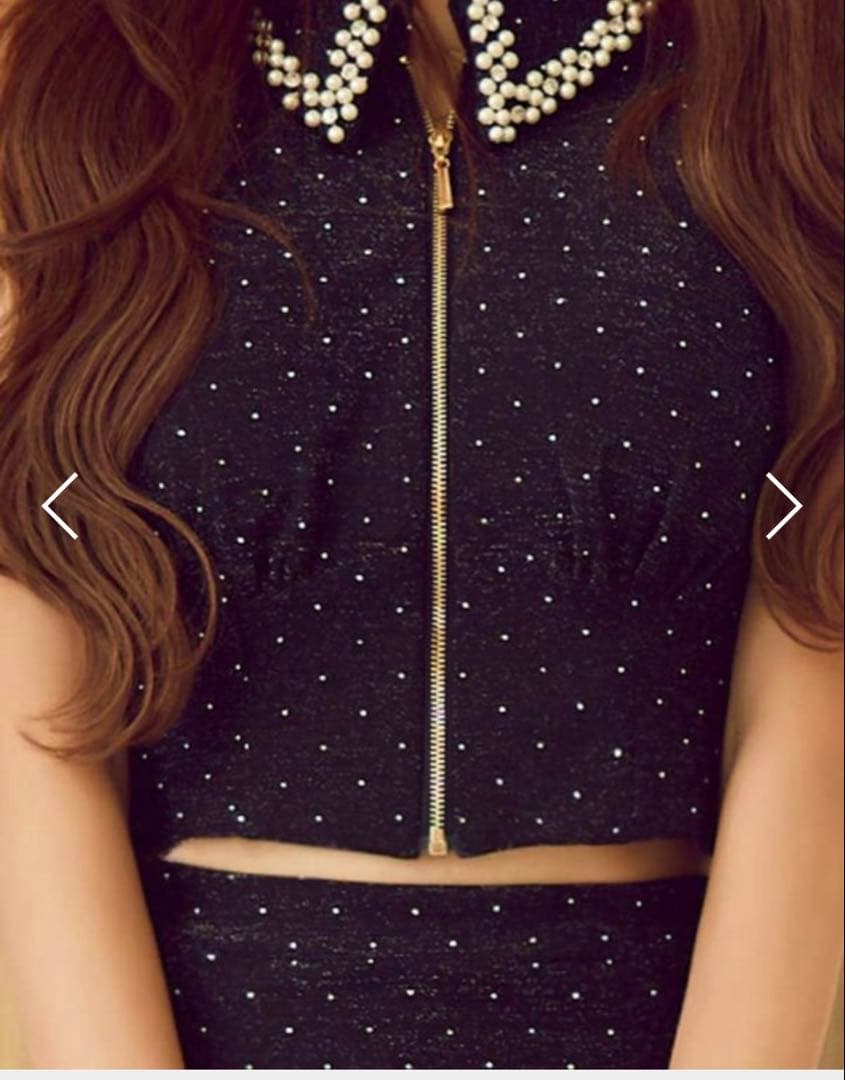Go to the previous product photo
The height and width of the screenshot is (1080, 845).
pyautogui.click(x=60, y=506)
